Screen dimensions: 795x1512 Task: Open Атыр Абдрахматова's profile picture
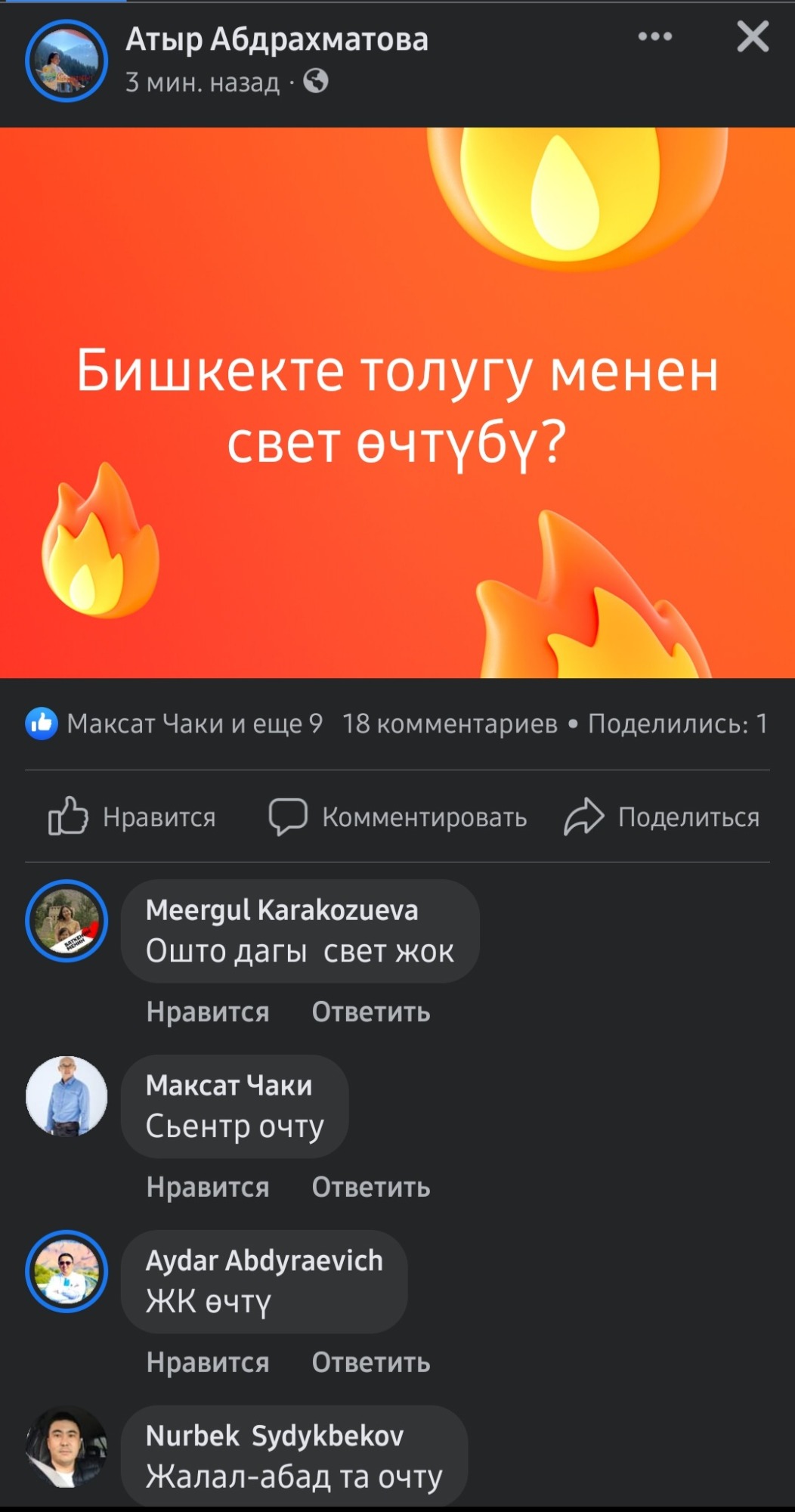pos(67,60)
